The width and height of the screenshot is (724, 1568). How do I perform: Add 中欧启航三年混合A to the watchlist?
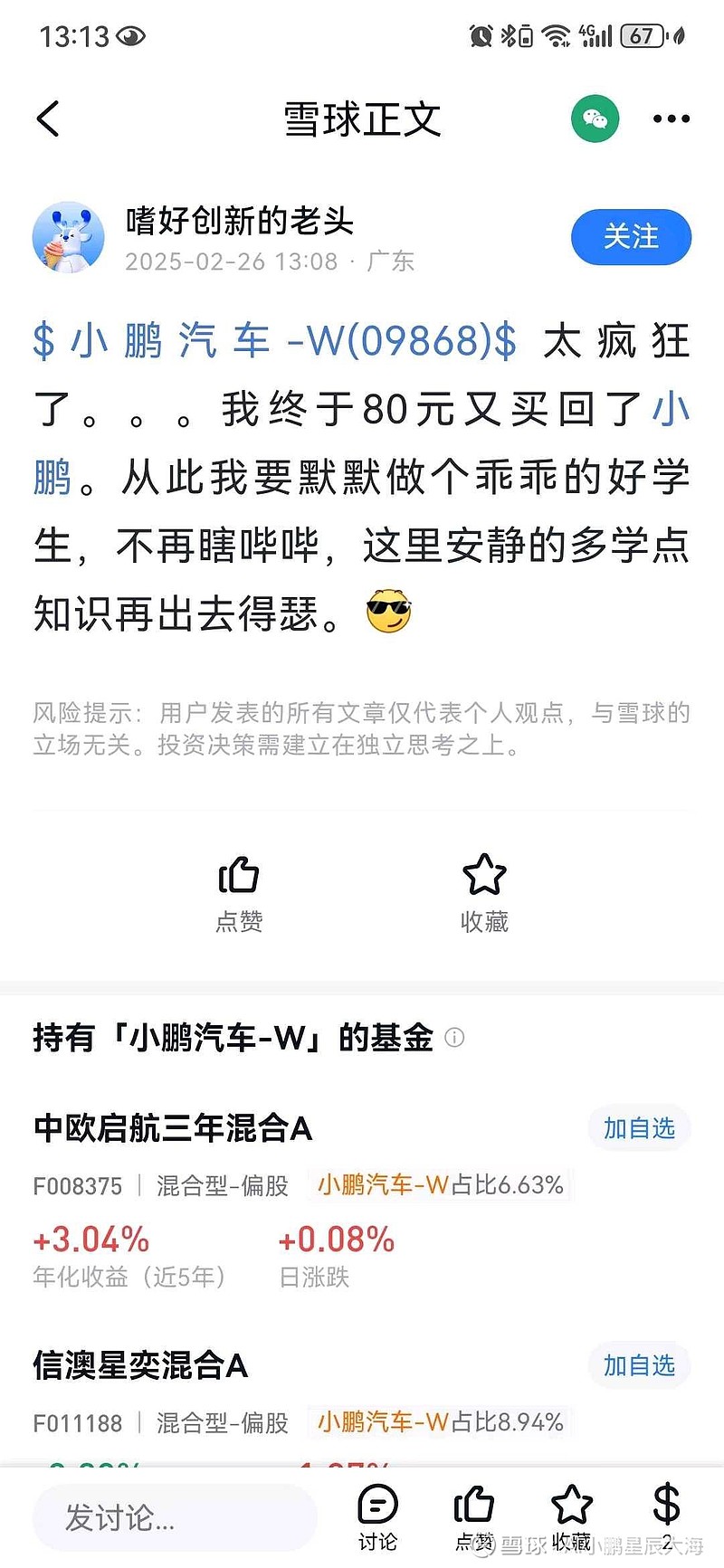tap(640, 1128)
